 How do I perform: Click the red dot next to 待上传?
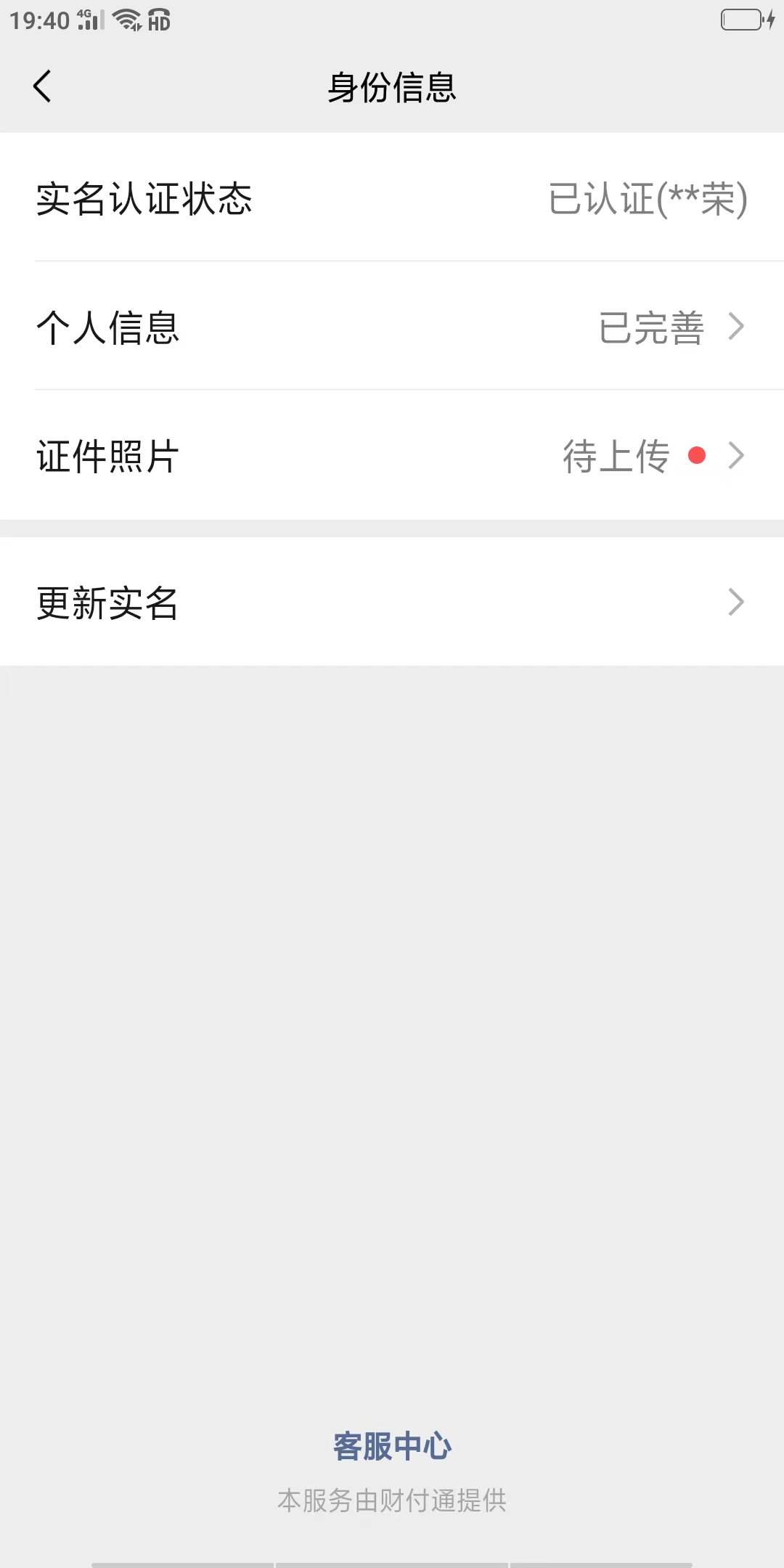click(699, 456)
